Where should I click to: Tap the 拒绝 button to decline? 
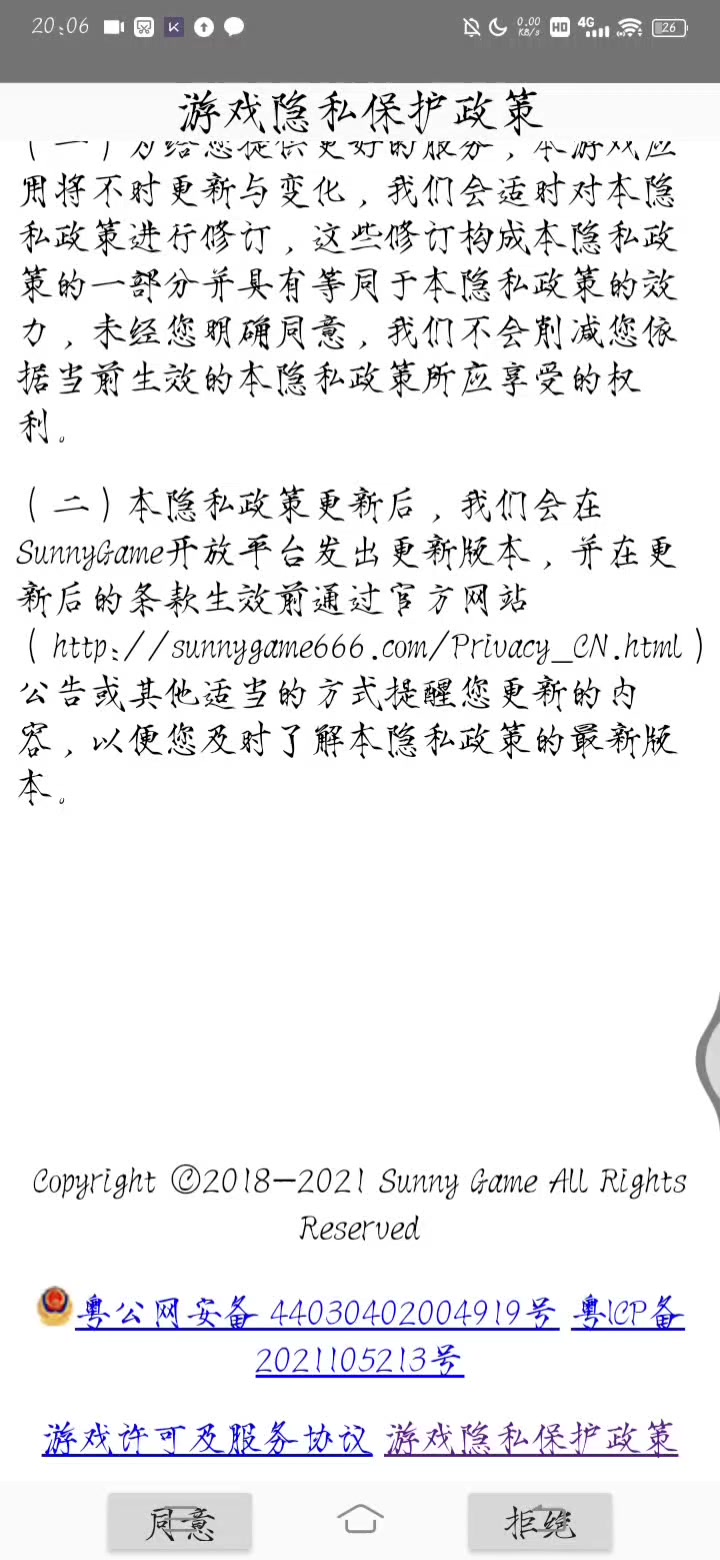click(540, 1523)
